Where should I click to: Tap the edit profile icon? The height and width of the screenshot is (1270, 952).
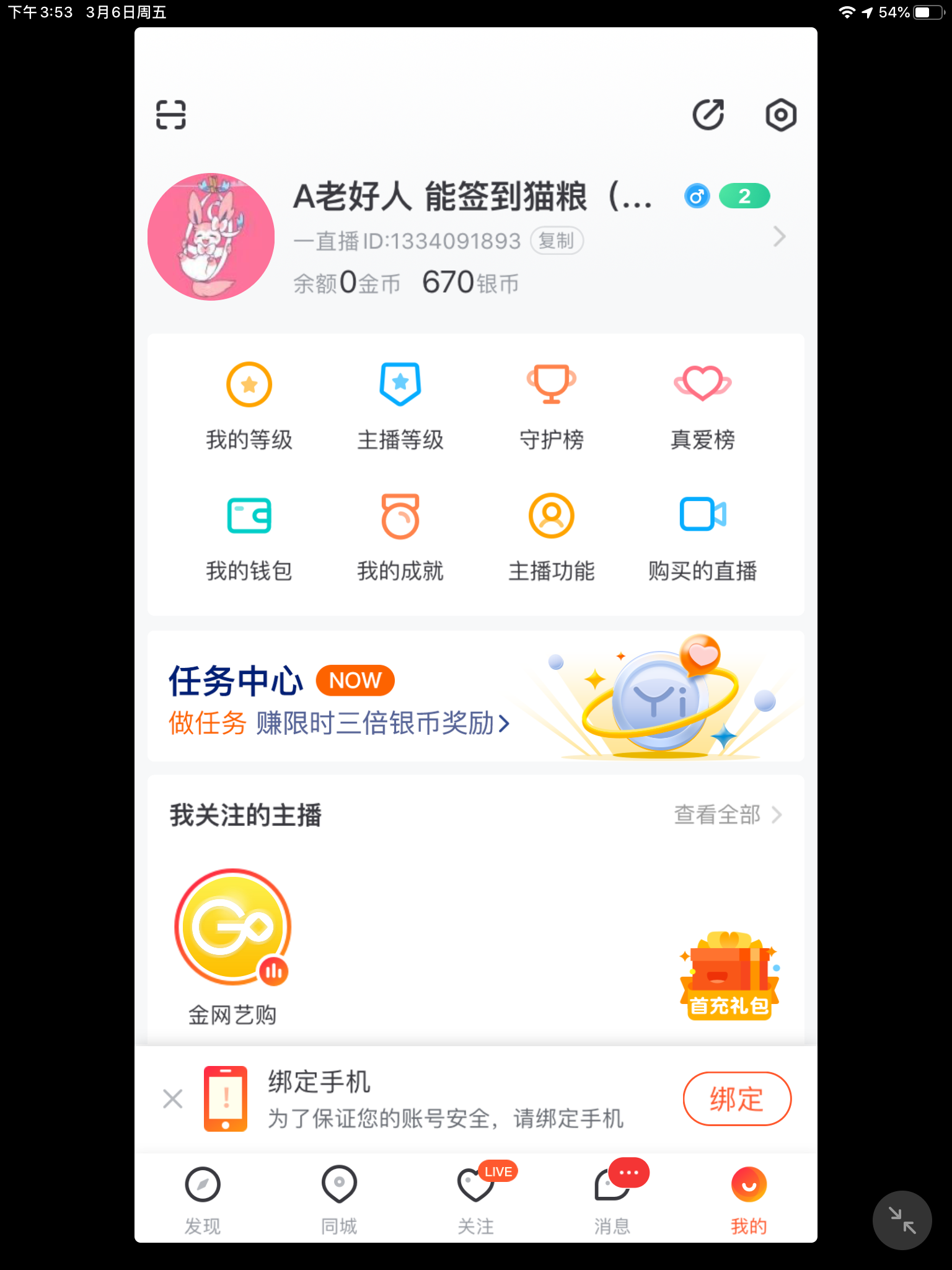click(x=708, y=115)
